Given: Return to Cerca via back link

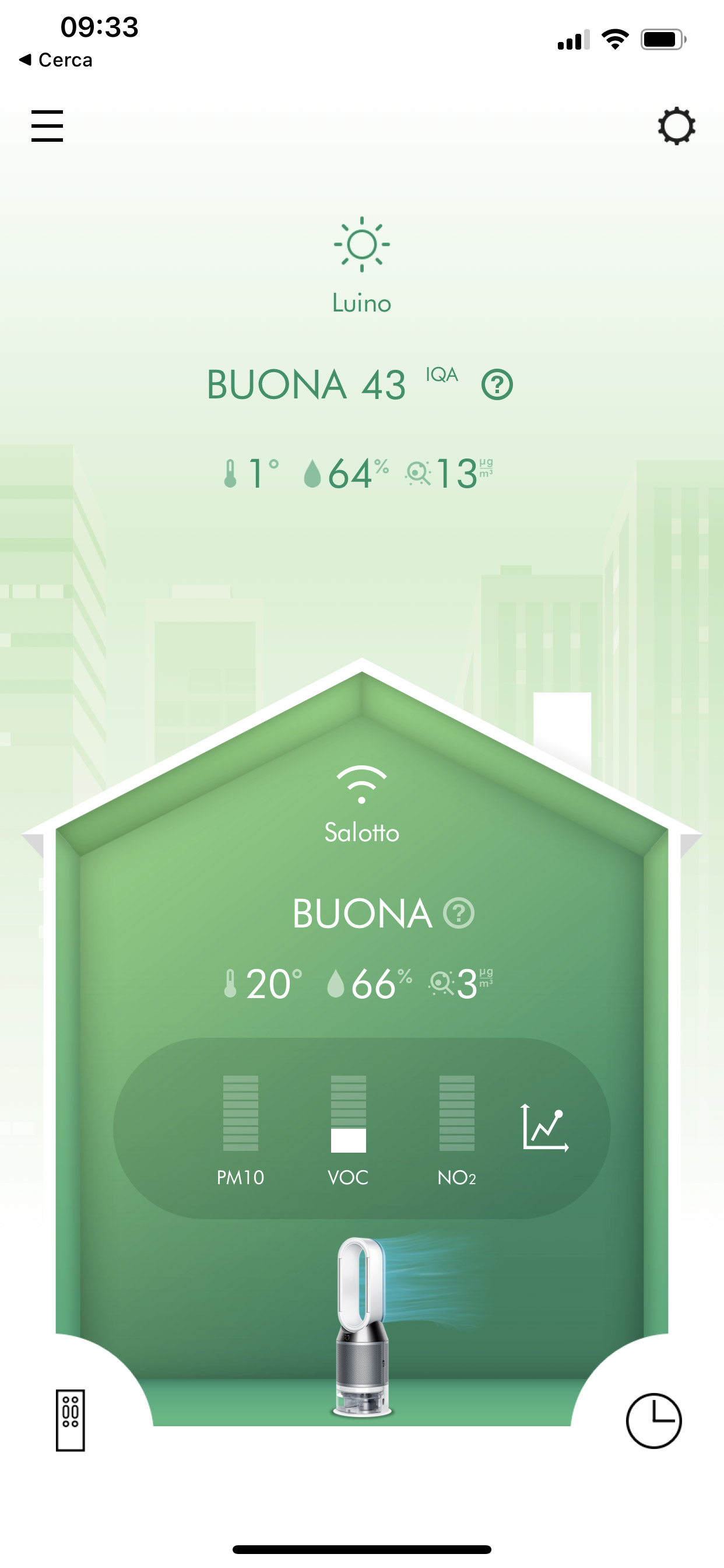Looking at the screenshot, I should tap(56, 60).
